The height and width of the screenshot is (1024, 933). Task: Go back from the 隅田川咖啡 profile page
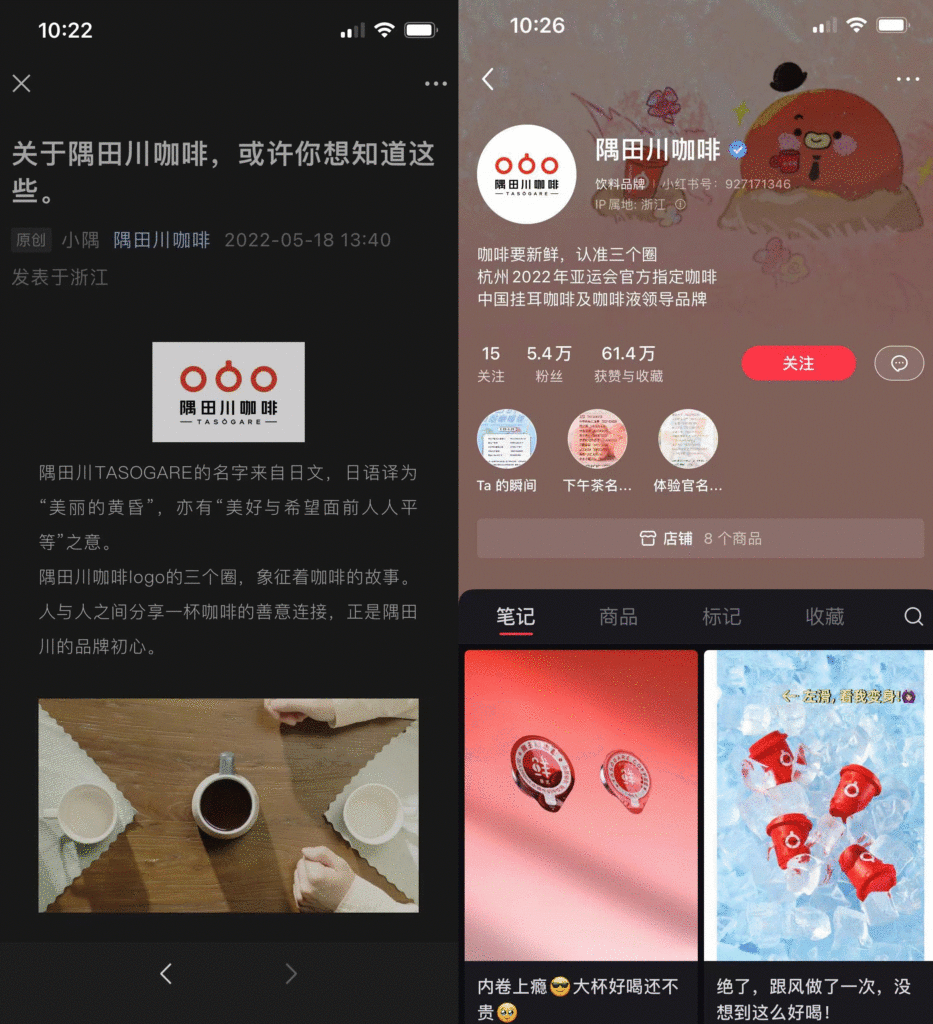488,79
